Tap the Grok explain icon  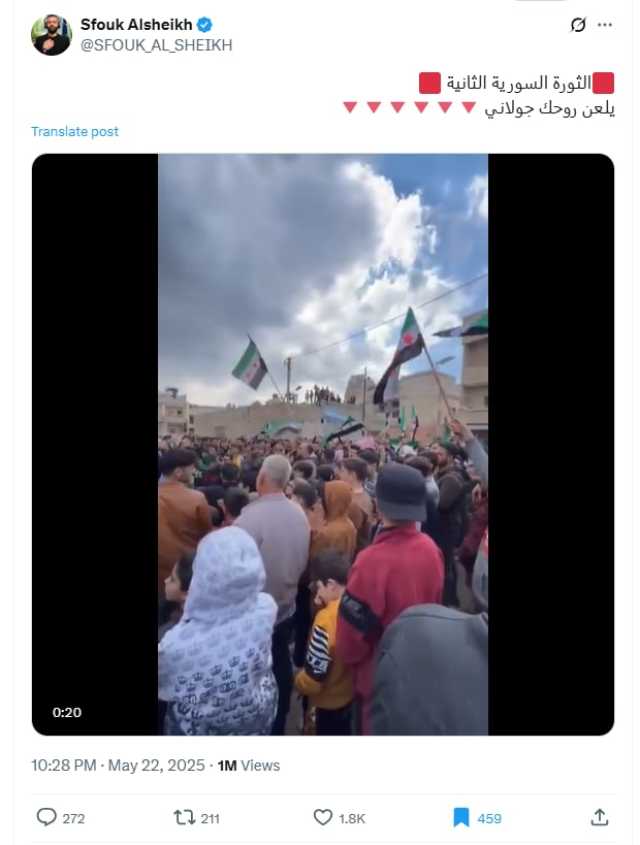(x=577, y=25)
